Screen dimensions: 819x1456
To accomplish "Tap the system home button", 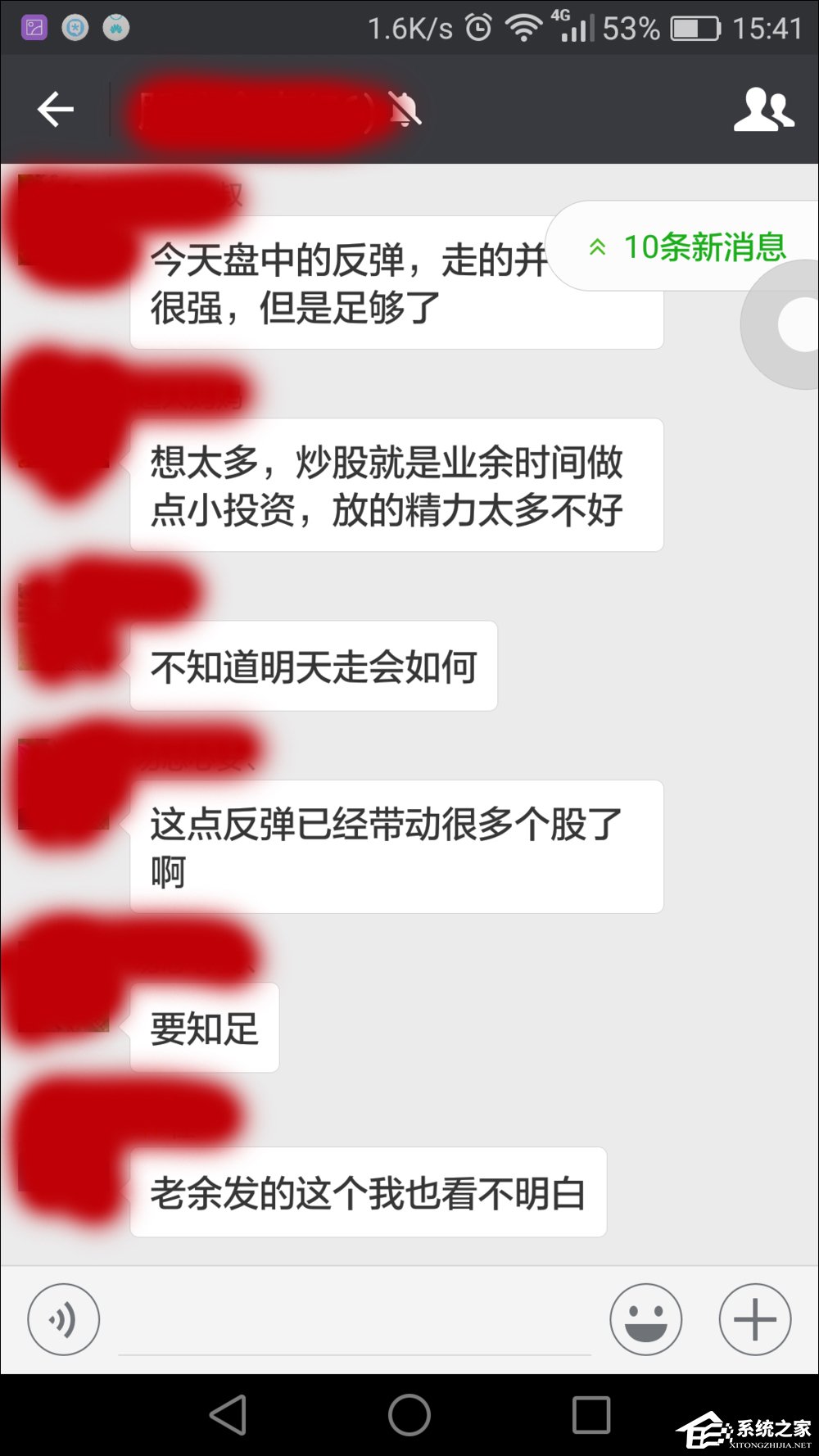I will click(x=409, y=1414).
